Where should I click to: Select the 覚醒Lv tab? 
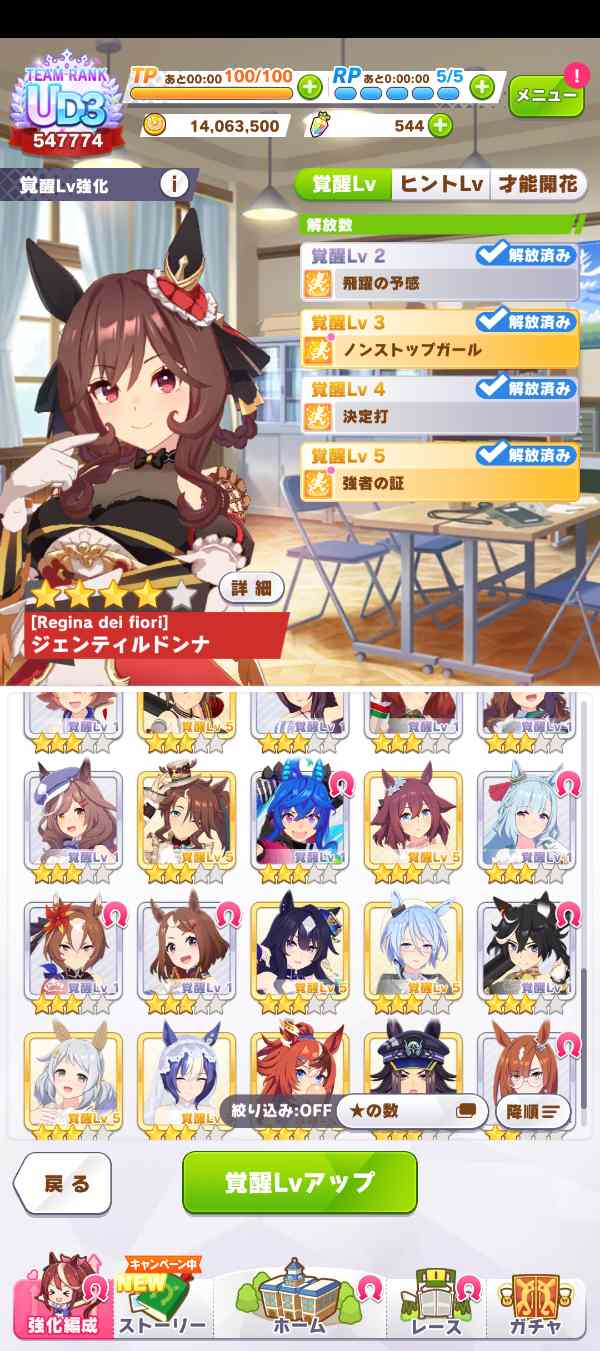[x=344, y=184]
